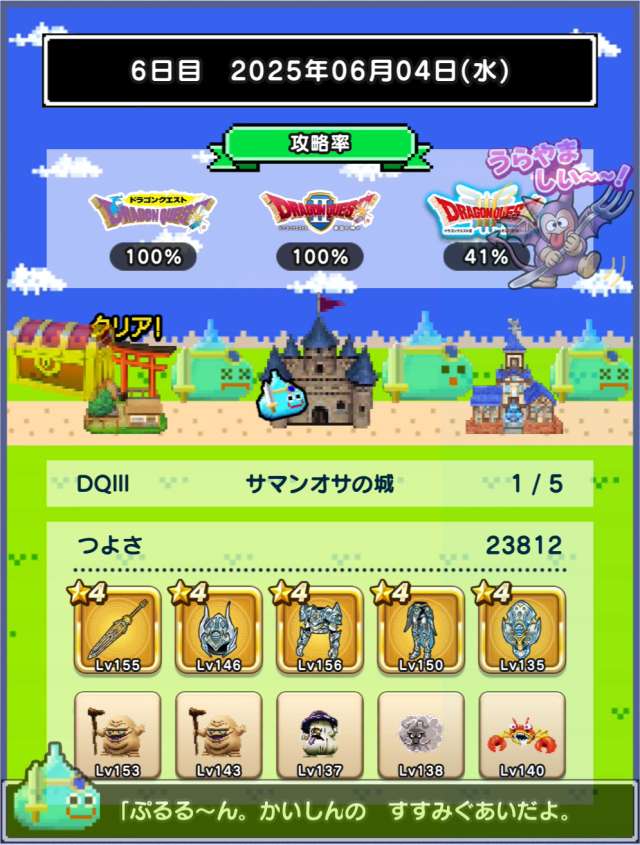Inspect the Lv138 monster card
This screenshot has height=845, width=640.
coord(421,735)
